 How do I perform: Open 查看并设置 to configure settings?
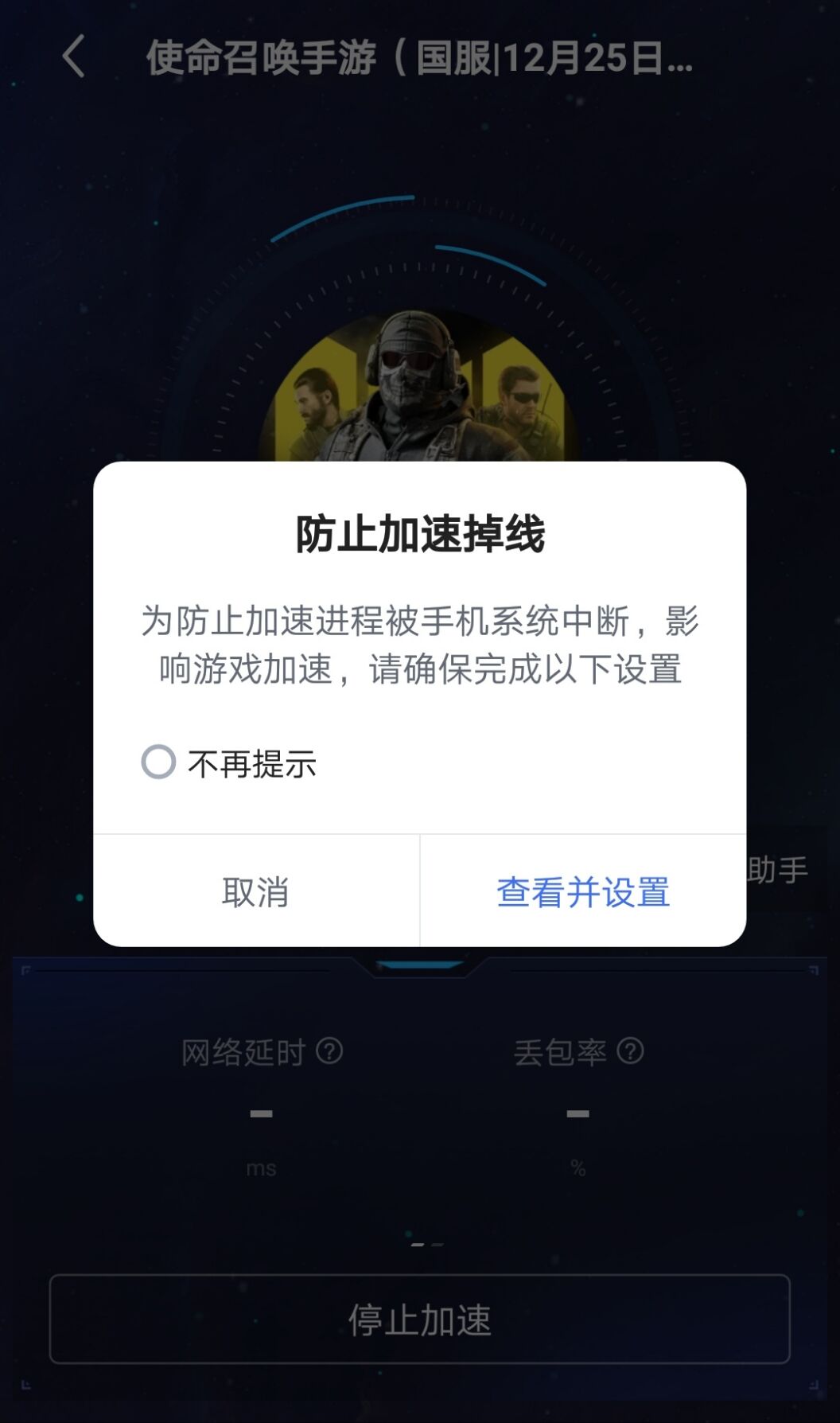point(583,891)
